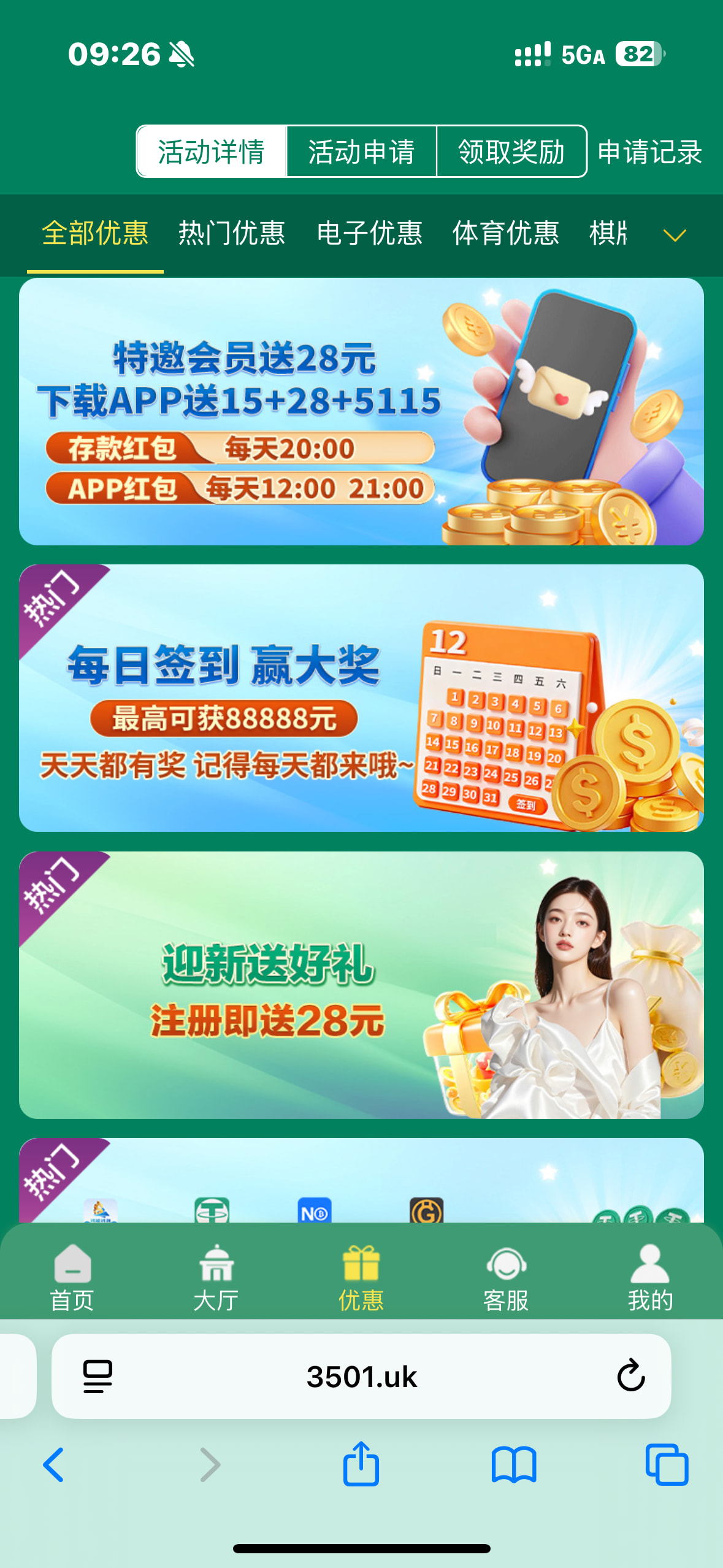Open 特邀会员送28元 promotion banner
This screenshot has width=723, height=1568.
[361, 412]
